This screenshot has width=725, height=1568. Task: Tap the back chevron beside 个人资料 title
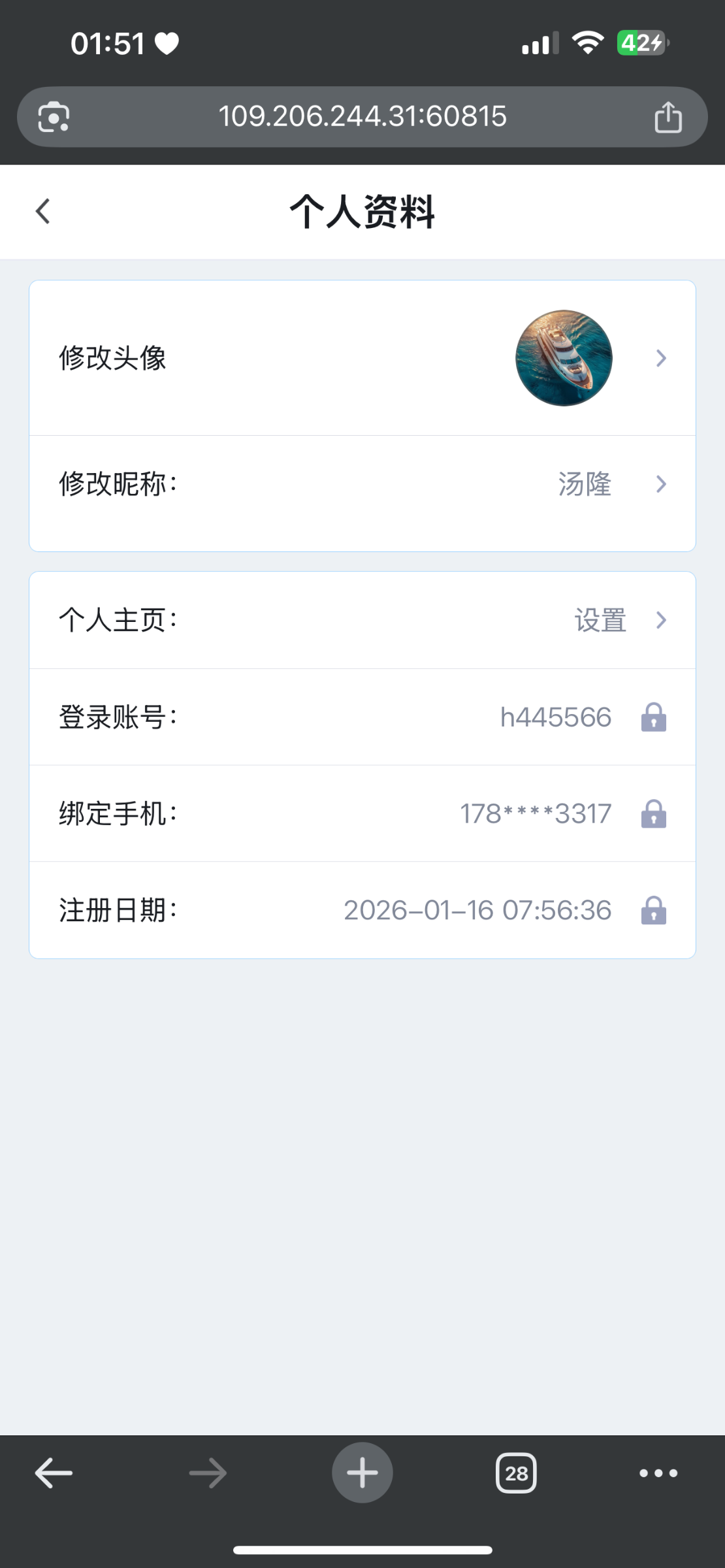[x=42, y=211]
